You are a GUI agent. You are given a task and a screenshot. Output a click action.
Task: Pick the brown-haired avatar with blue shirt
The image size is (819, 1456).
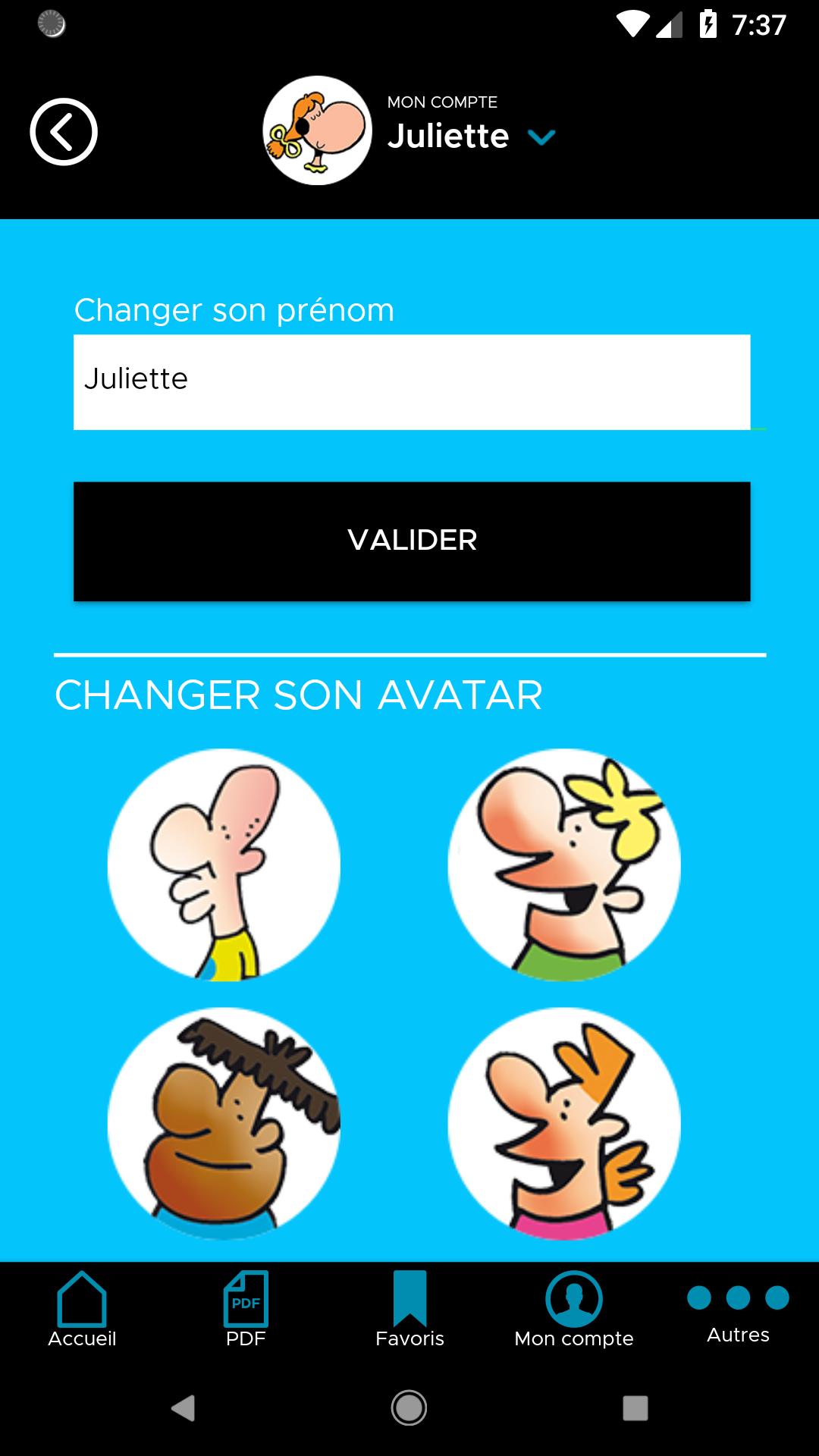(224, 1124)
